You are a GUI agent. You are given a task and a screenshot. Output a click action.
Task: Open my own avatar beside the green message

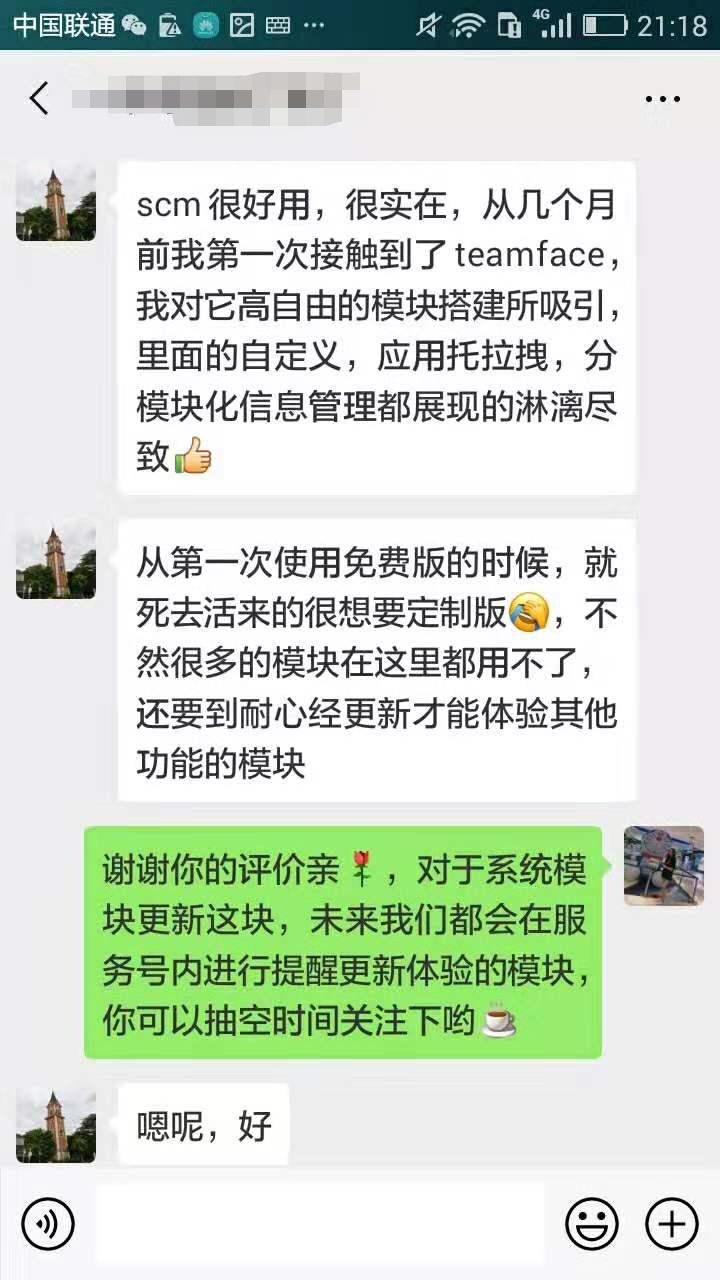point(663,866)
